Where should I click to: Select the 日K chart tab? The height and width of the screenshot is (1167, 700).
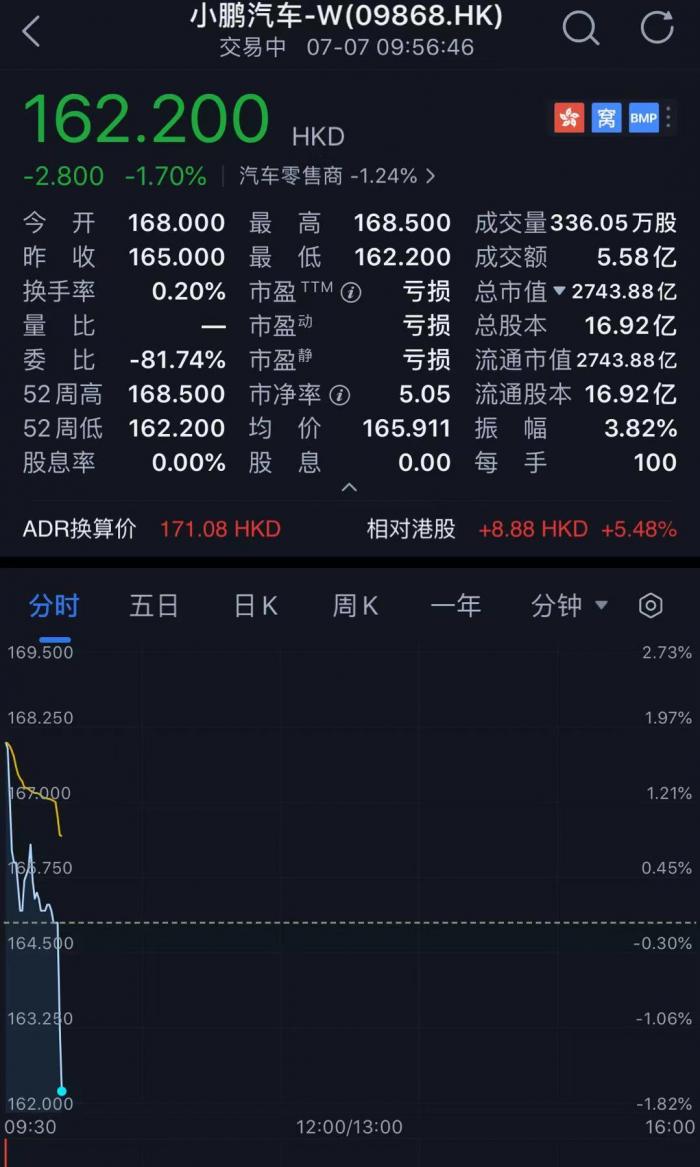click(255, 606)
